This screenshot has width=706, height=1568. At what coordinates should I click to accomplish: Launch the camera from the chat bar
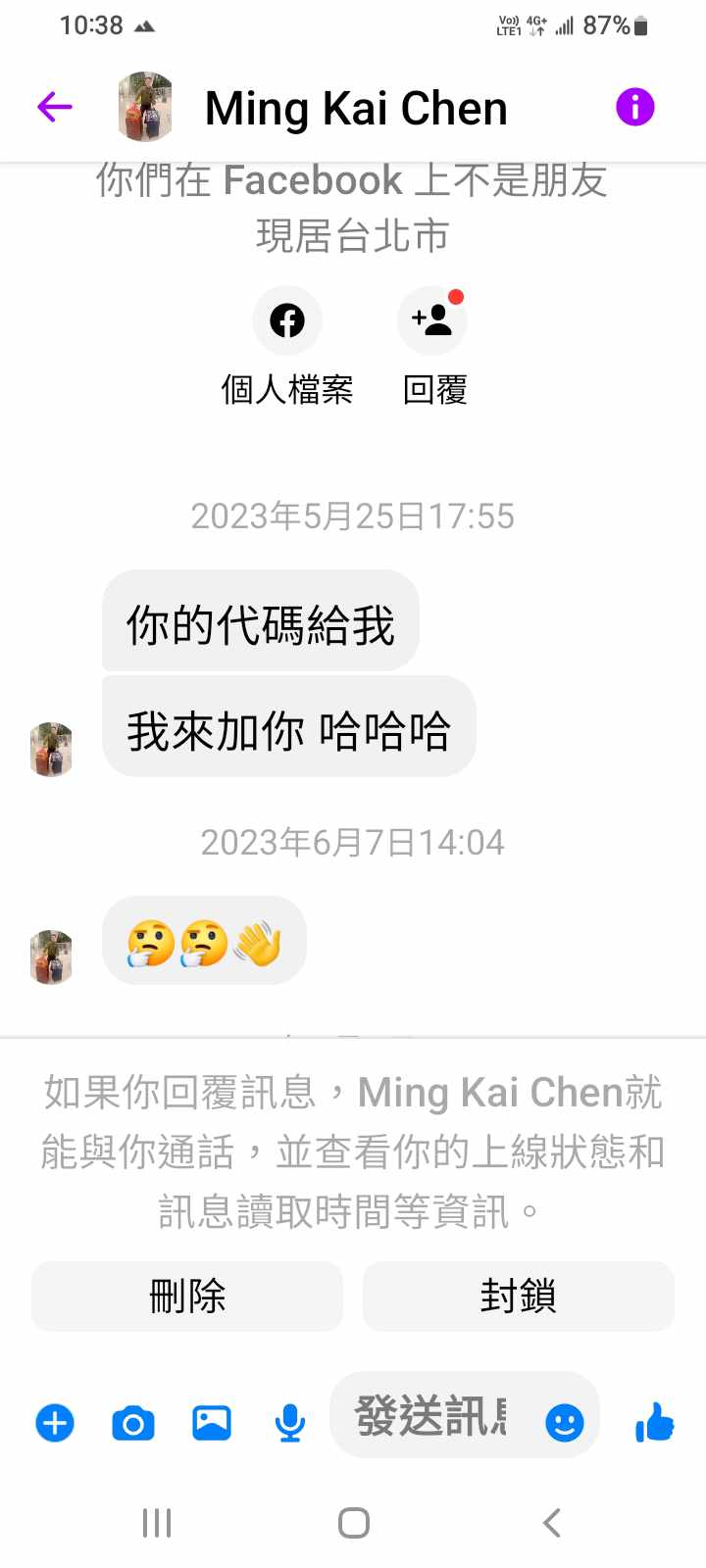133,1423
